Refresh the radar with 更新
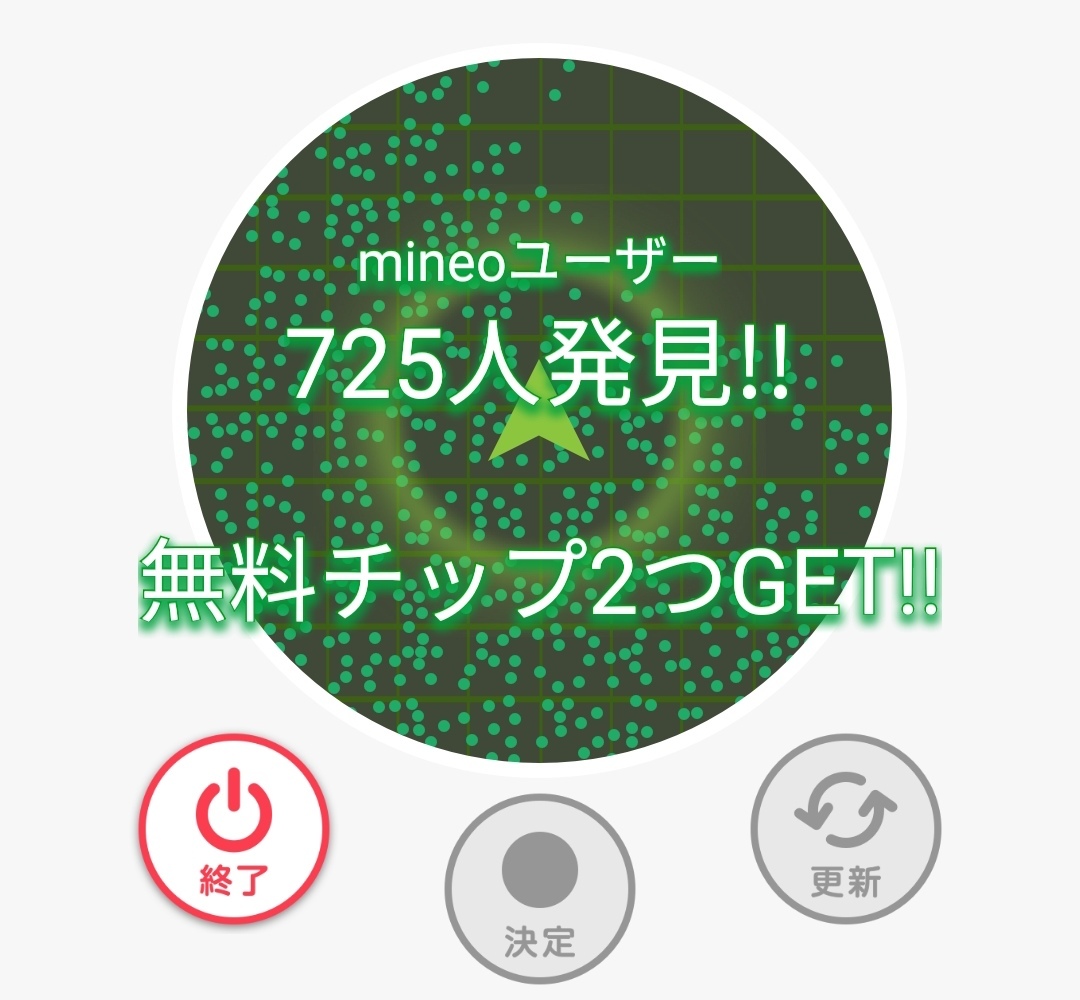Screen dimensions: 1080x1000 [846, 832]
